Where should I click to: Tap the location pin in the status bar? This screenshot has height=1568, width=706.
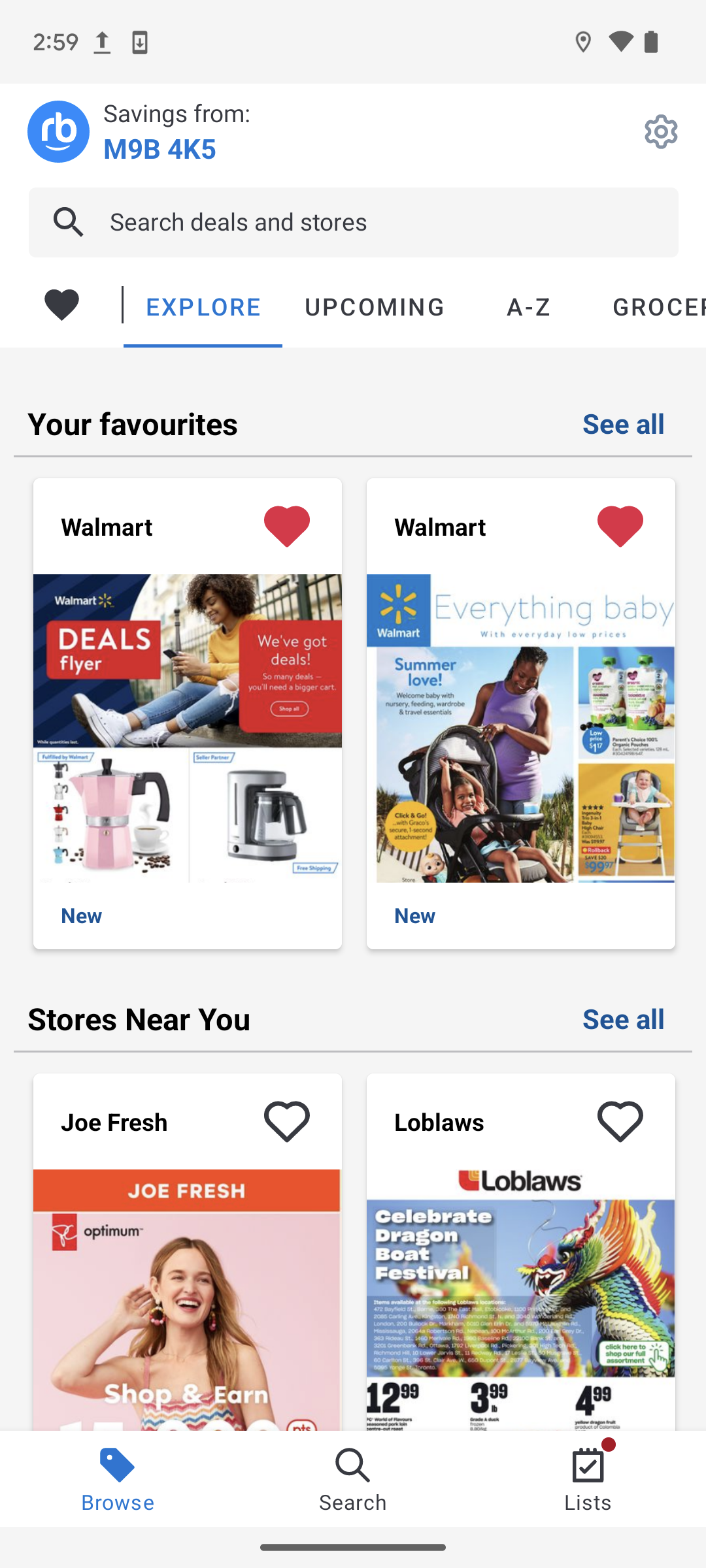pos(582,42)
